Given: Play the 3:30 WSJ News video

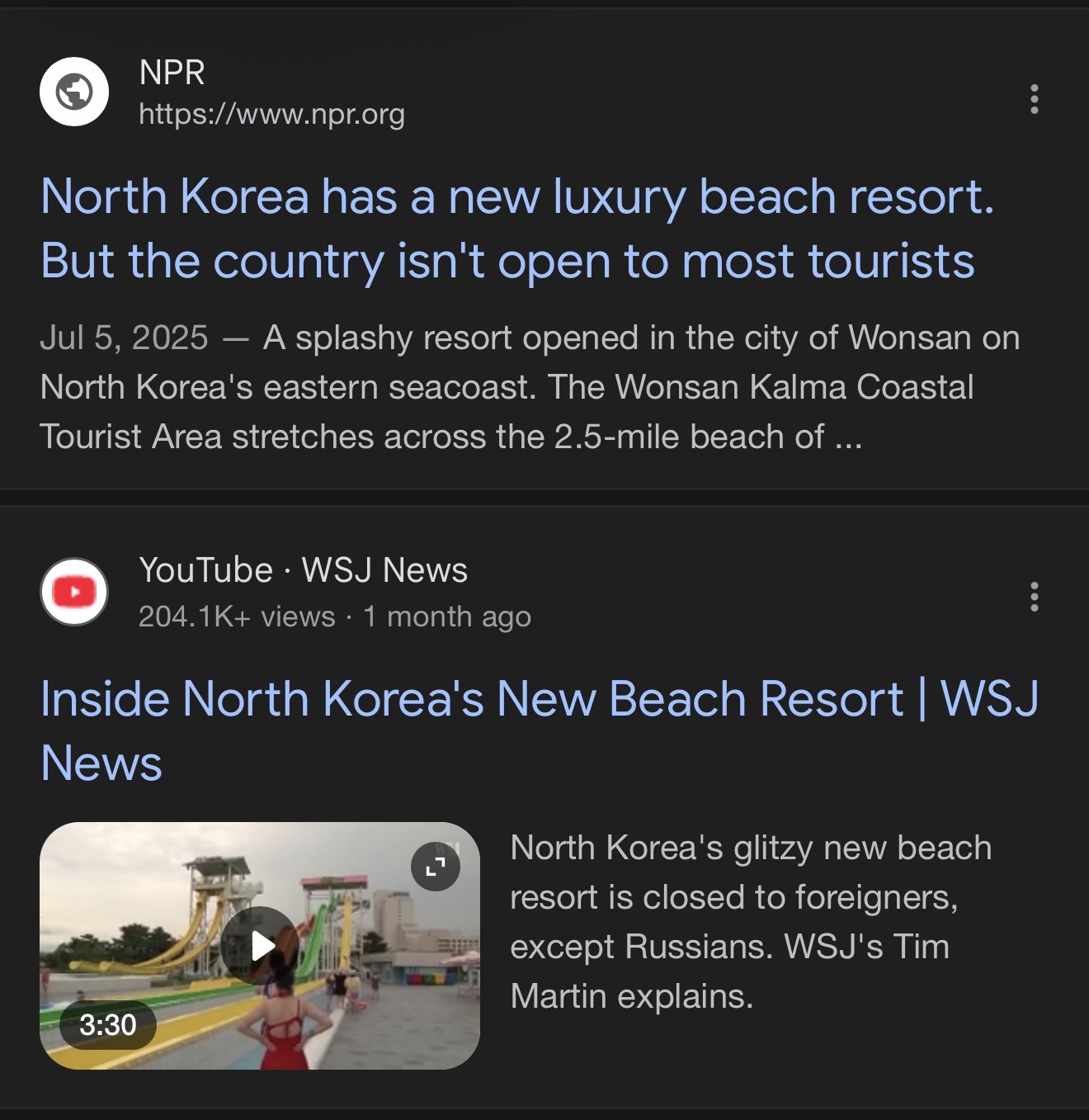Looking at the screenshot, I should coord(260,946).
